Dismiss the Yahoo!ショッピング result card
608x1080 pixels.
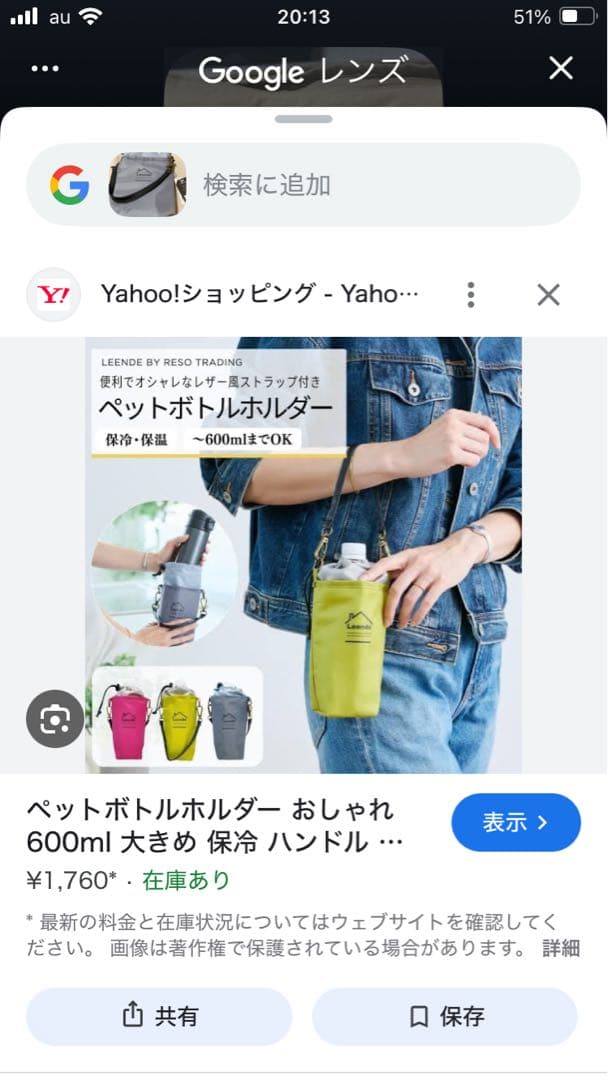(548, 294)
